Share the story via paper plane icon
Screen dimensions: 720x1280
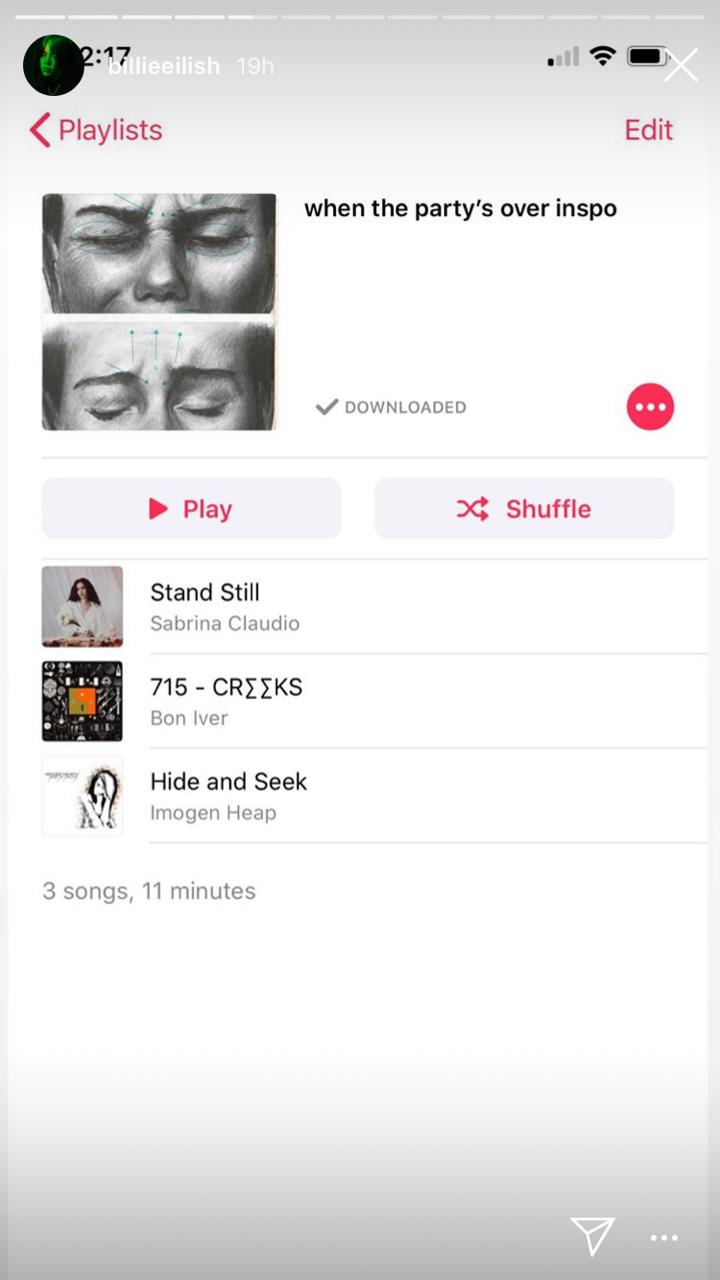point(591,1236)
